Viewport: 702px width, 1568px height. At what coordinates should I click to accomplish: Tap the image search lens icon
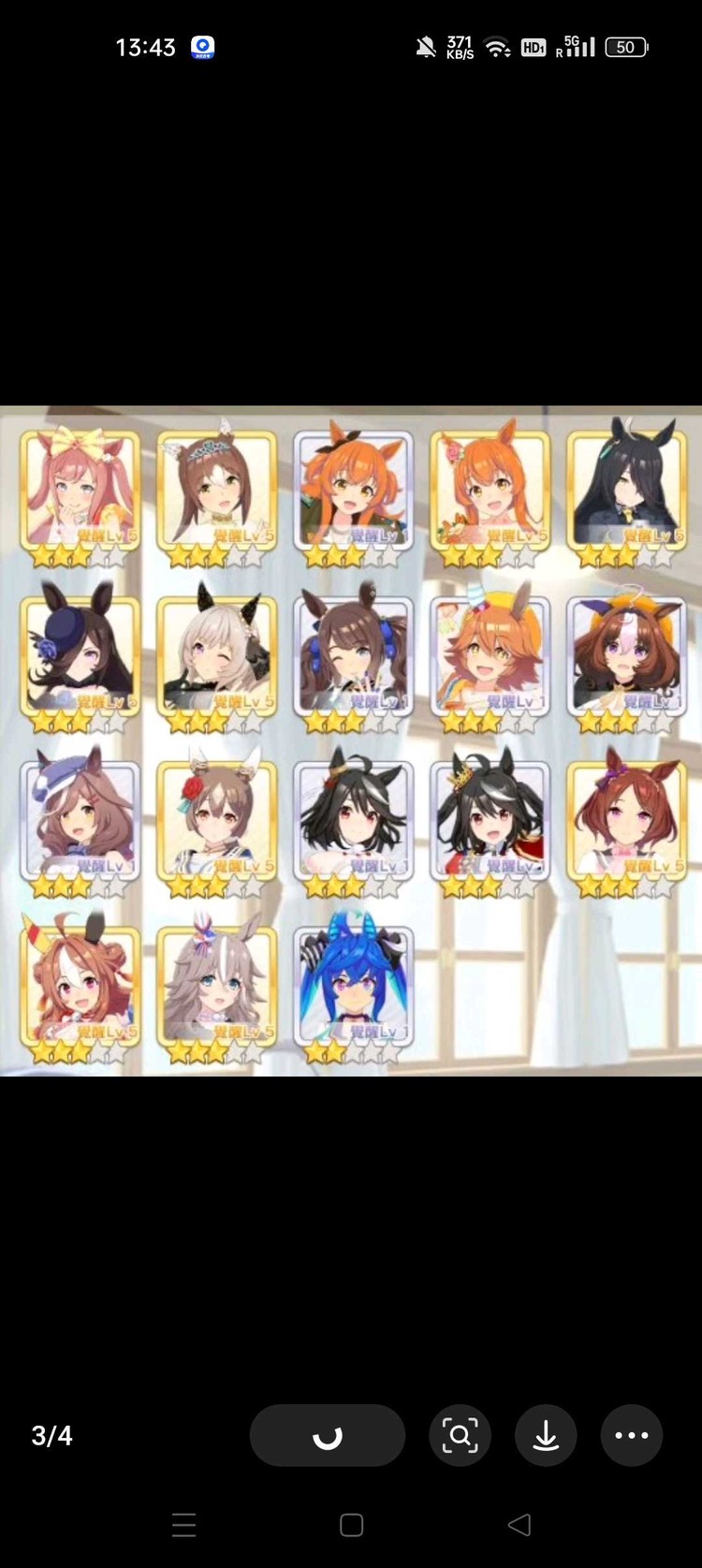click(460, 1435)
